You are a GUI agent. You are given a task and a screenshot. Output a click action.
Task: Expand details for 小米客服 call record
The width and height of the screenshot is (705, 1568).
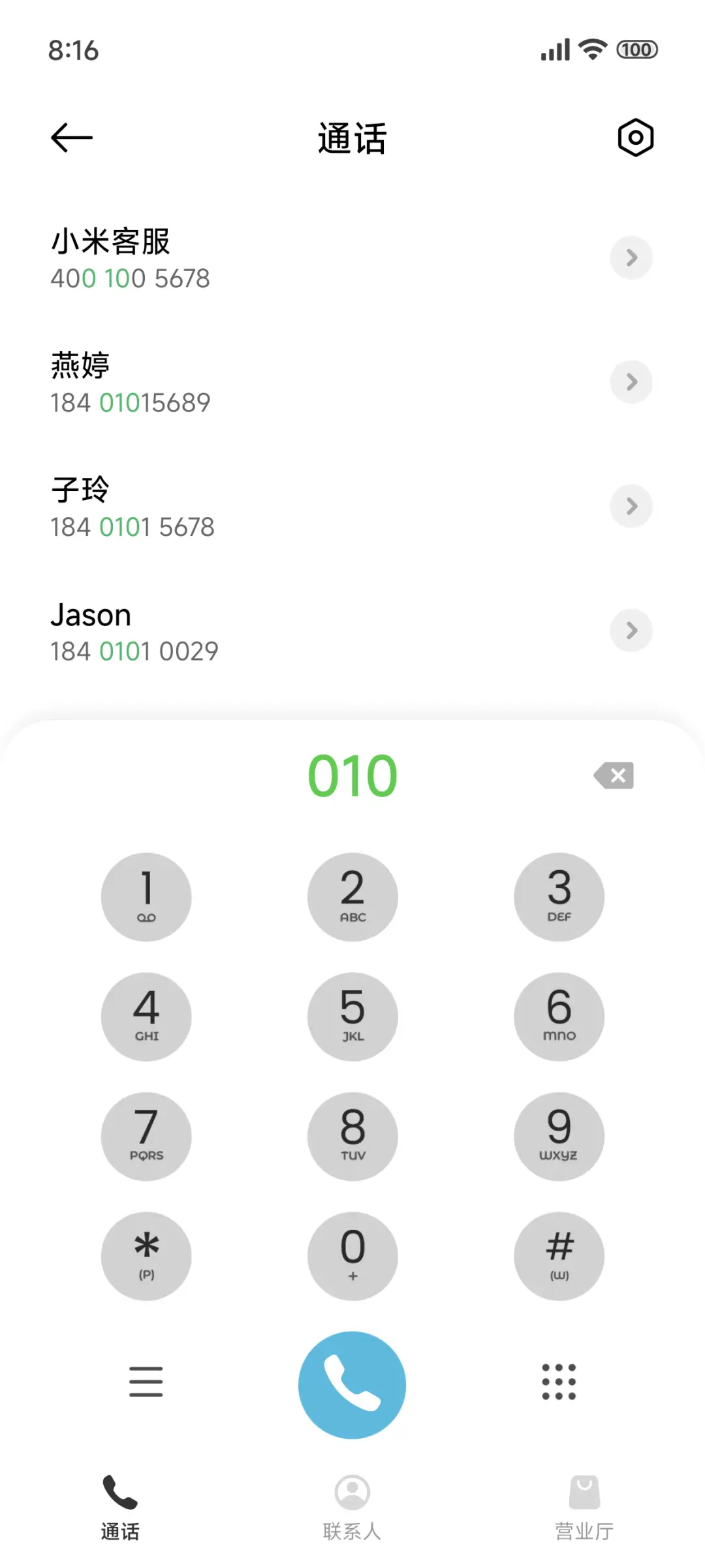tap(631, 258)
